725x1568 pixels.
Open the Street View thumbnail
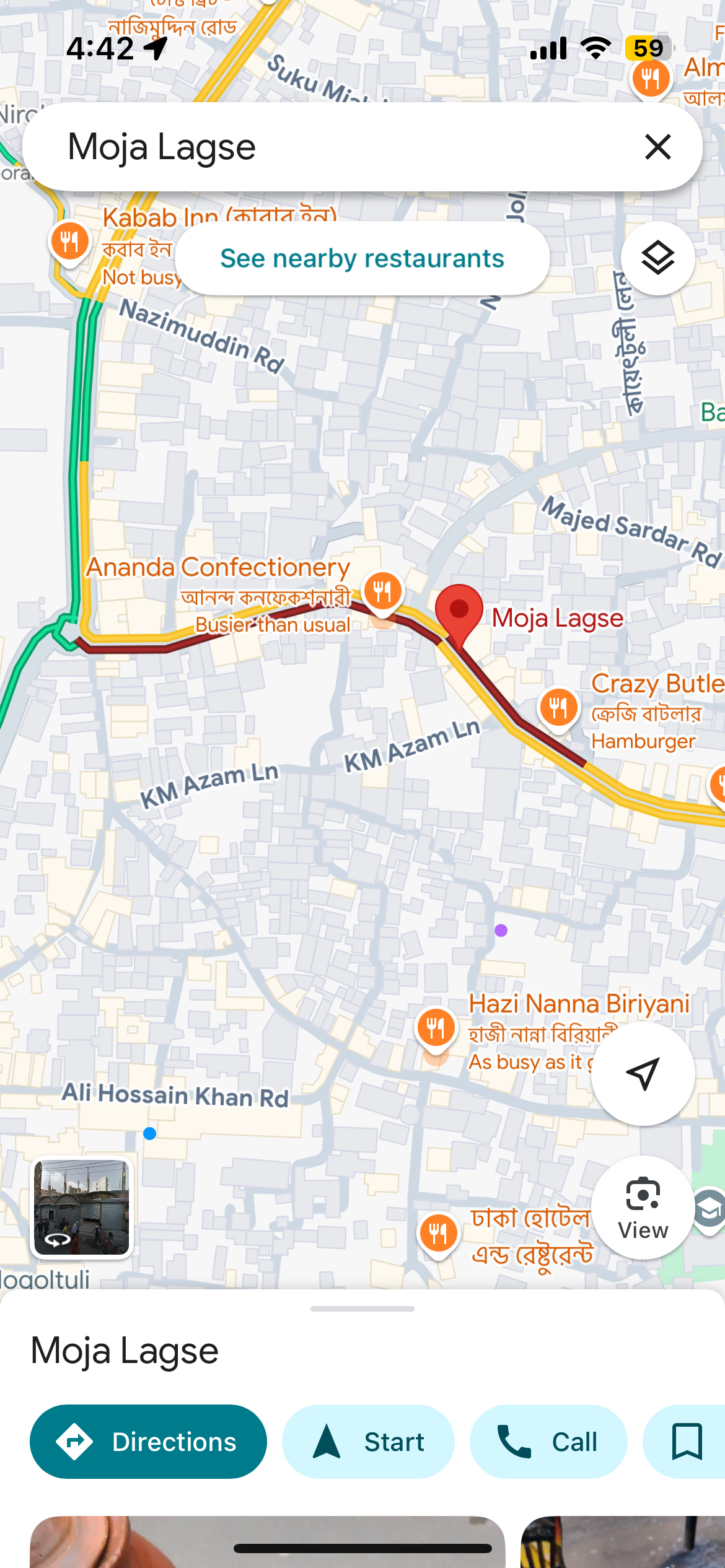click(82, 1208)
